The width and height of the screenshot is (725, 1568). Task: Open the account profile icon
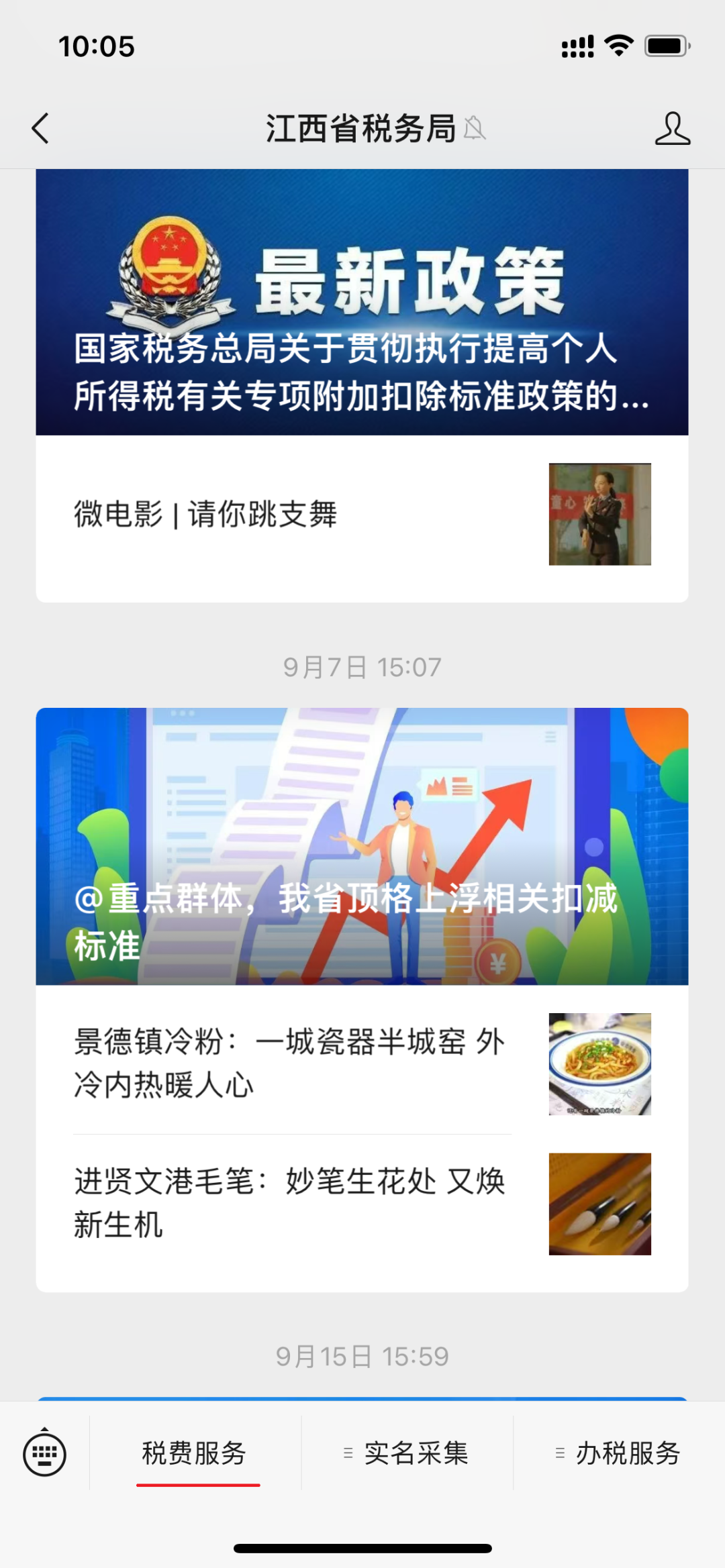tap(672, 128)
